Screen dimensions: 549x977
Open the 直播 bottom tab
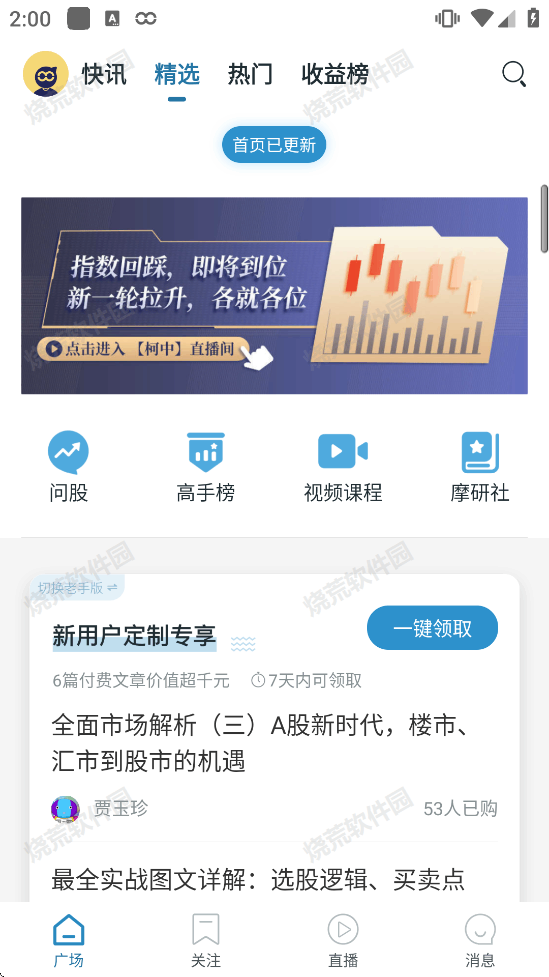[343, 940]
